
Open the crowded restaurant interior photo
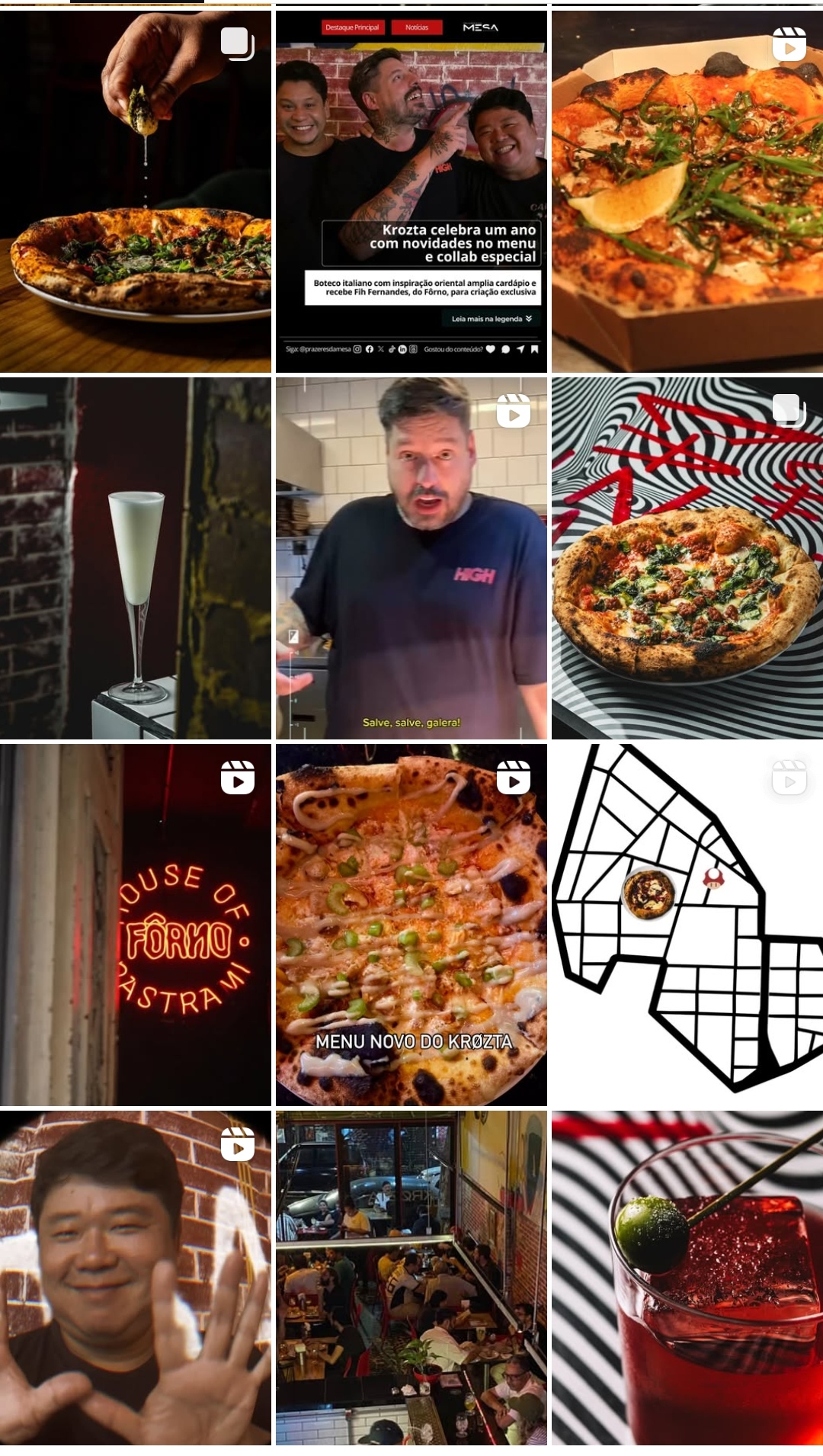click(x=411, y=1278)
